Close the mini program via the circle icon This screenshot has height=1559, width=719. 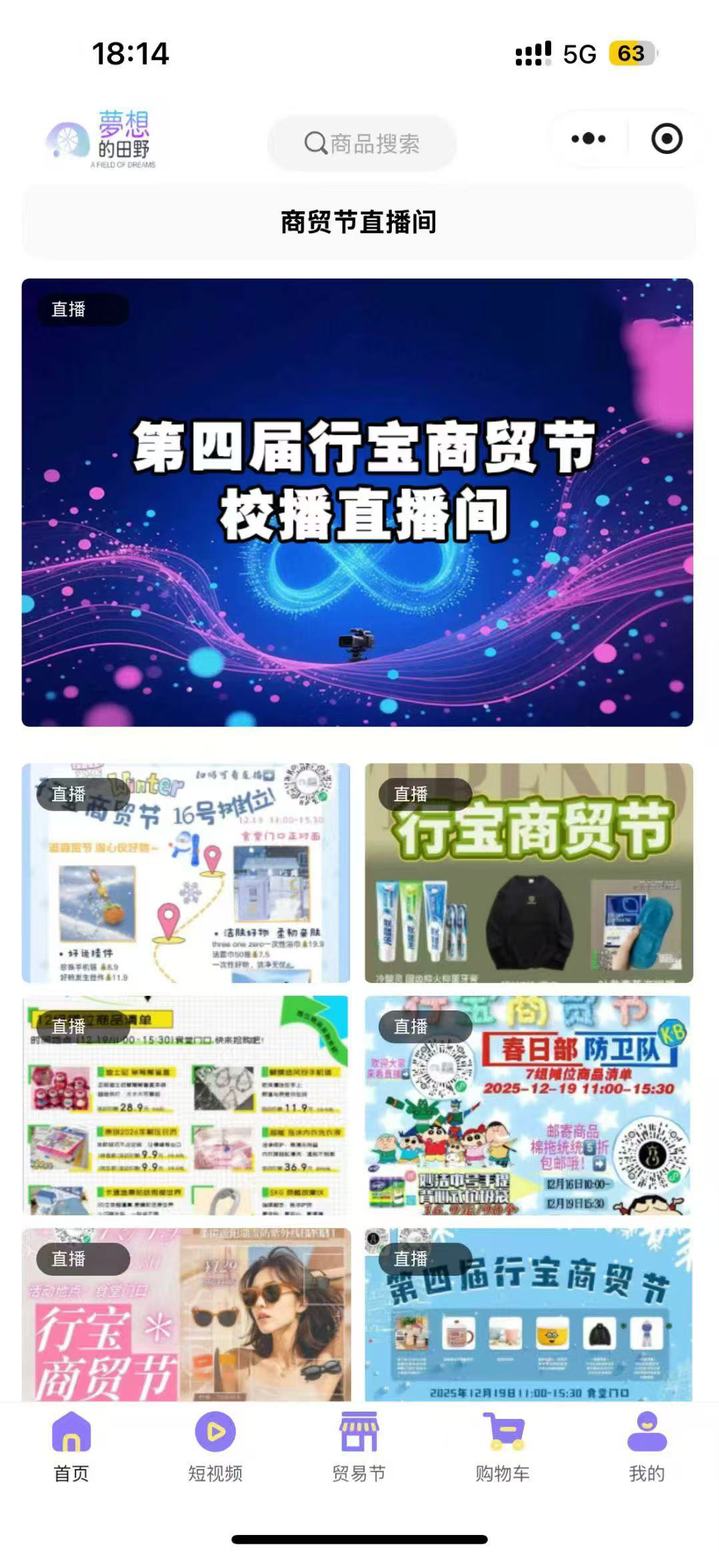(666, 139)
